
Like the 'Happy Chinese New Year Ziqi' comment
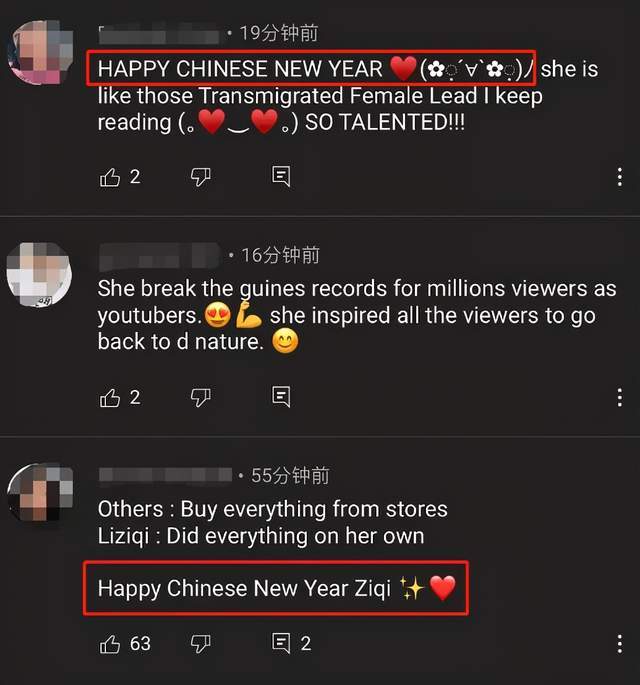coord(110,644)
